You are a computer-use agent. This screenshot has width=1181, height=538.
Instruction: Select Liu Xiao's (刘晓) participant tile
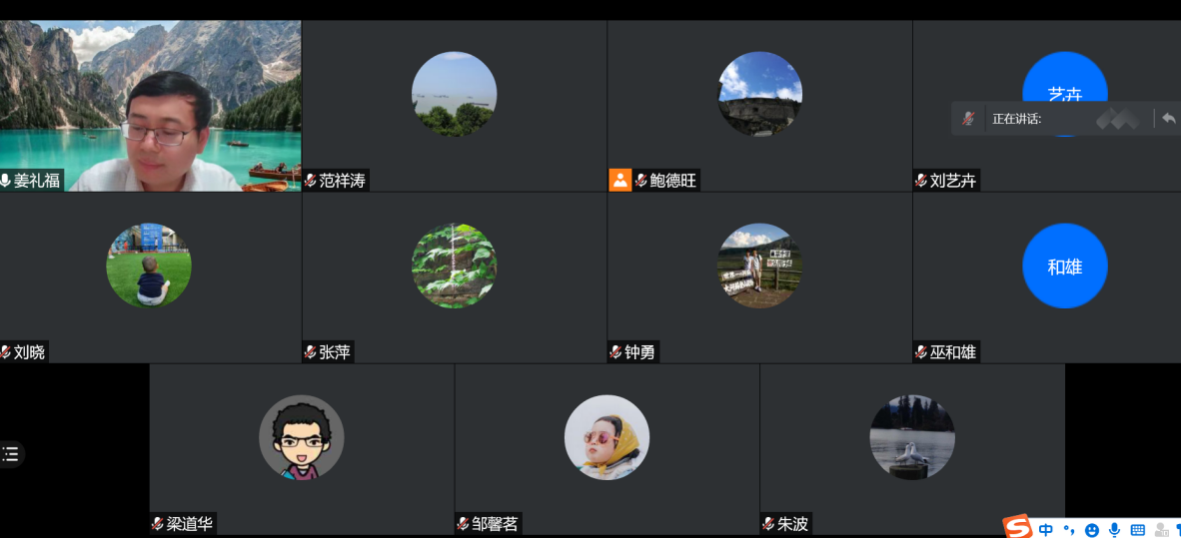[x=150, y=277]
